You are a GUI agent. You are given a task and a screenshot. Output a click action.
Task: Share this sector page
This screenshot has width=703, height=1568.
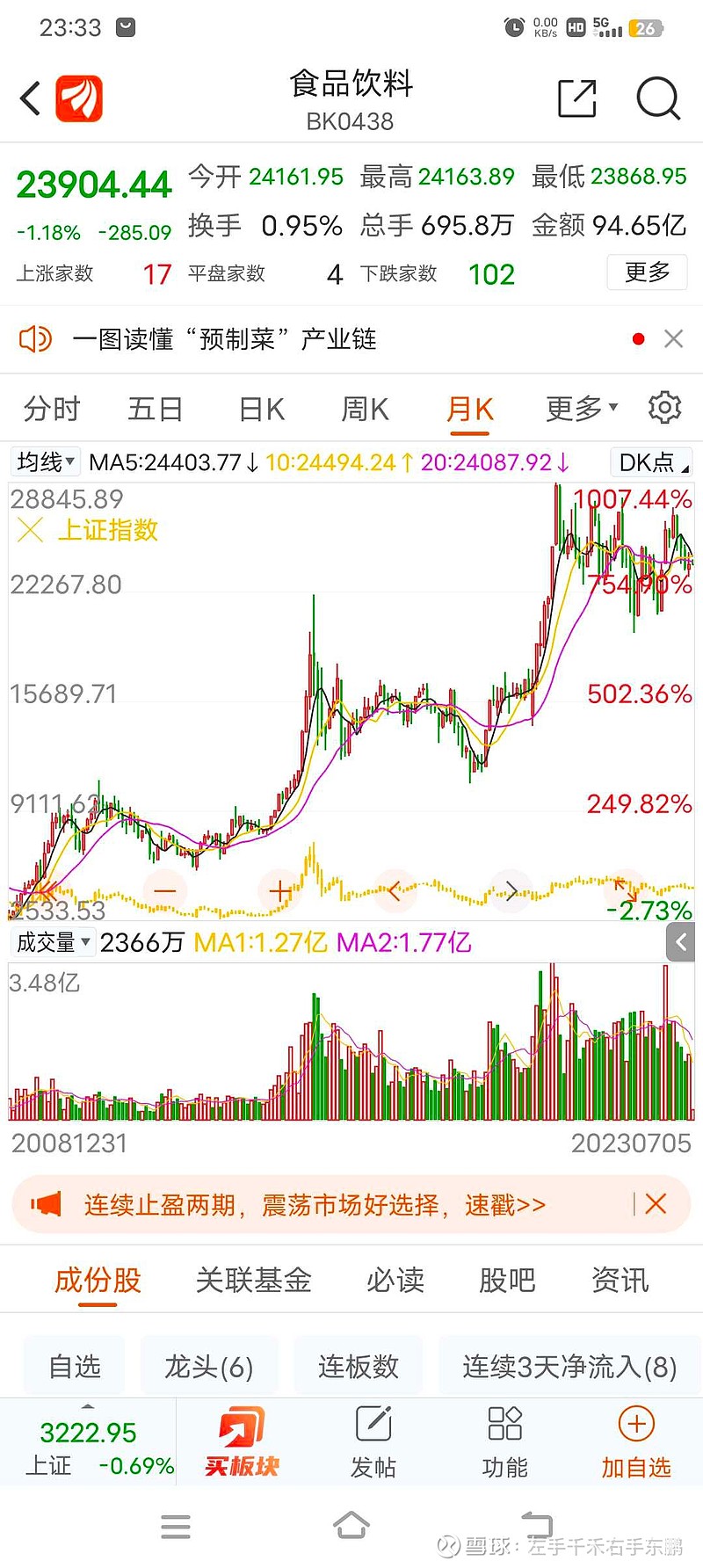click(x=577, y=98)
